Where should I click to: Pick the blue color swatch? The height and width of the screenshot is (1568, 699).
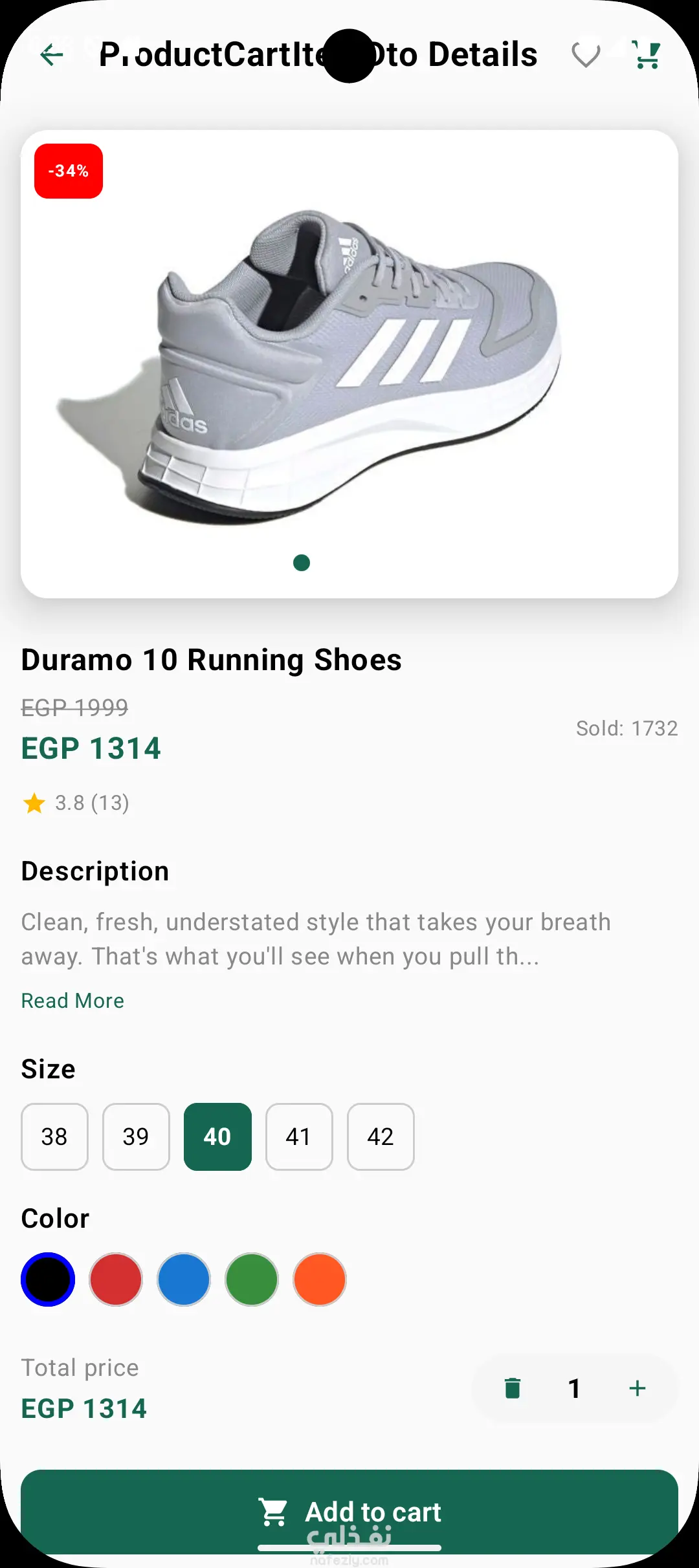click(184, 1279)
